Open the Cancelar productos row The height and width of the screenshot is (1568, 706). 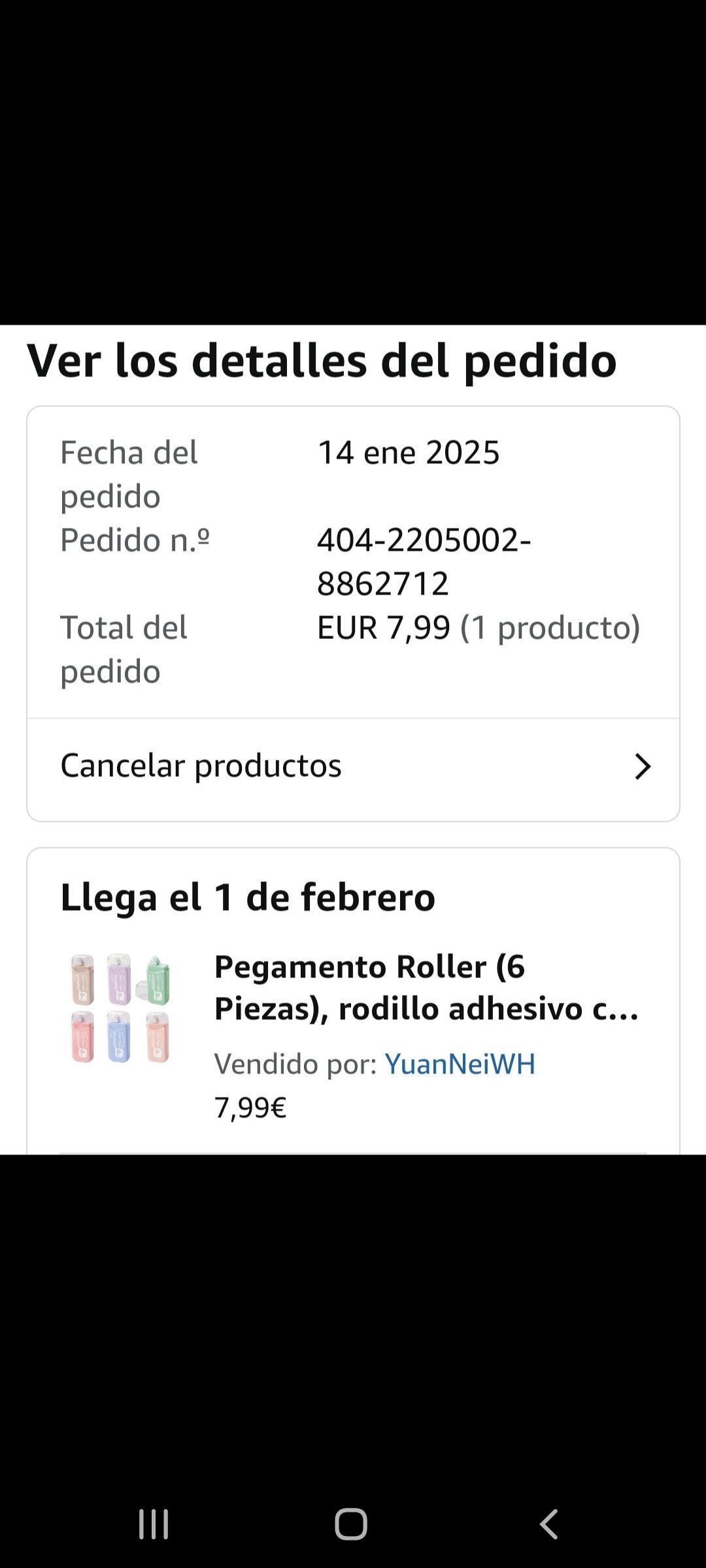coord(353,766)
